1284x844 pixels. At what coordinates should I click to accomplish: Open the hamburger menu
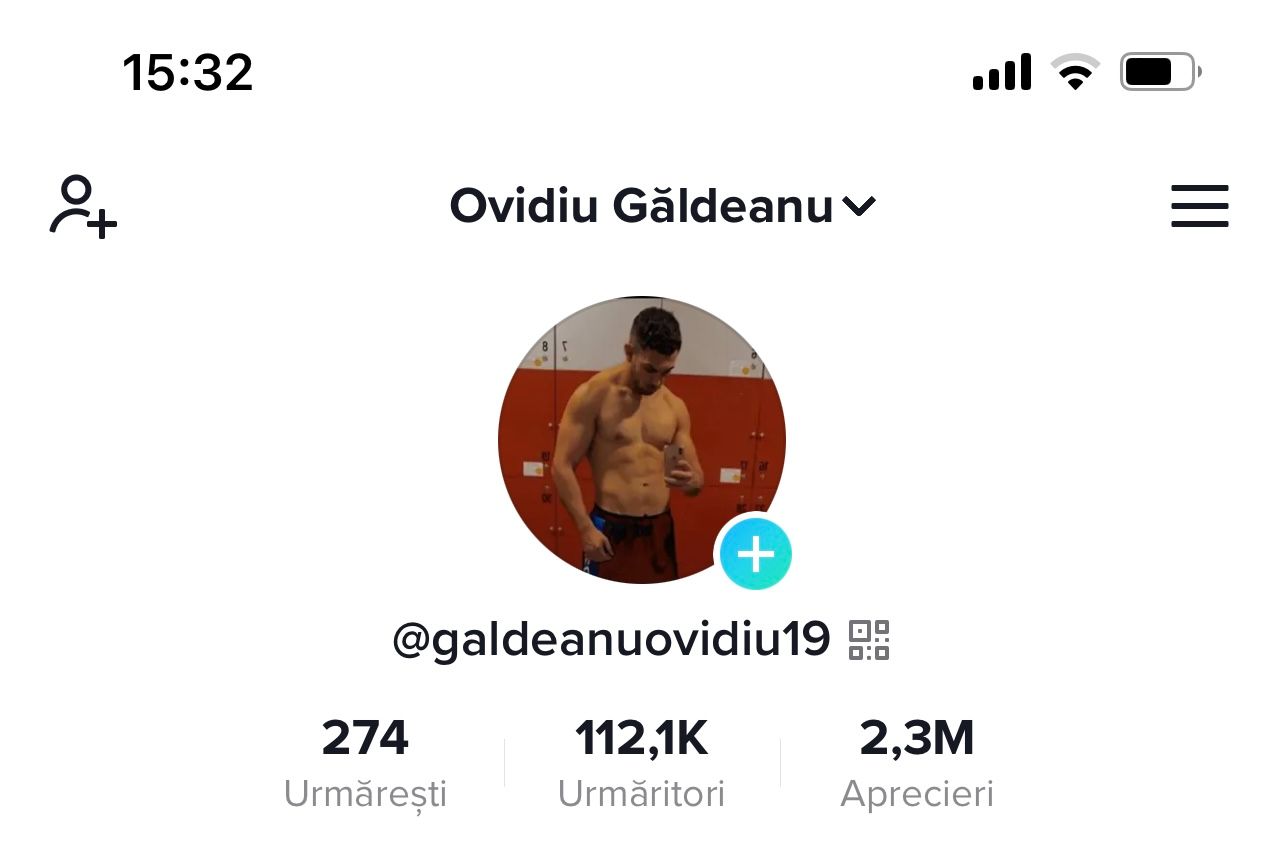point(1199,206)
